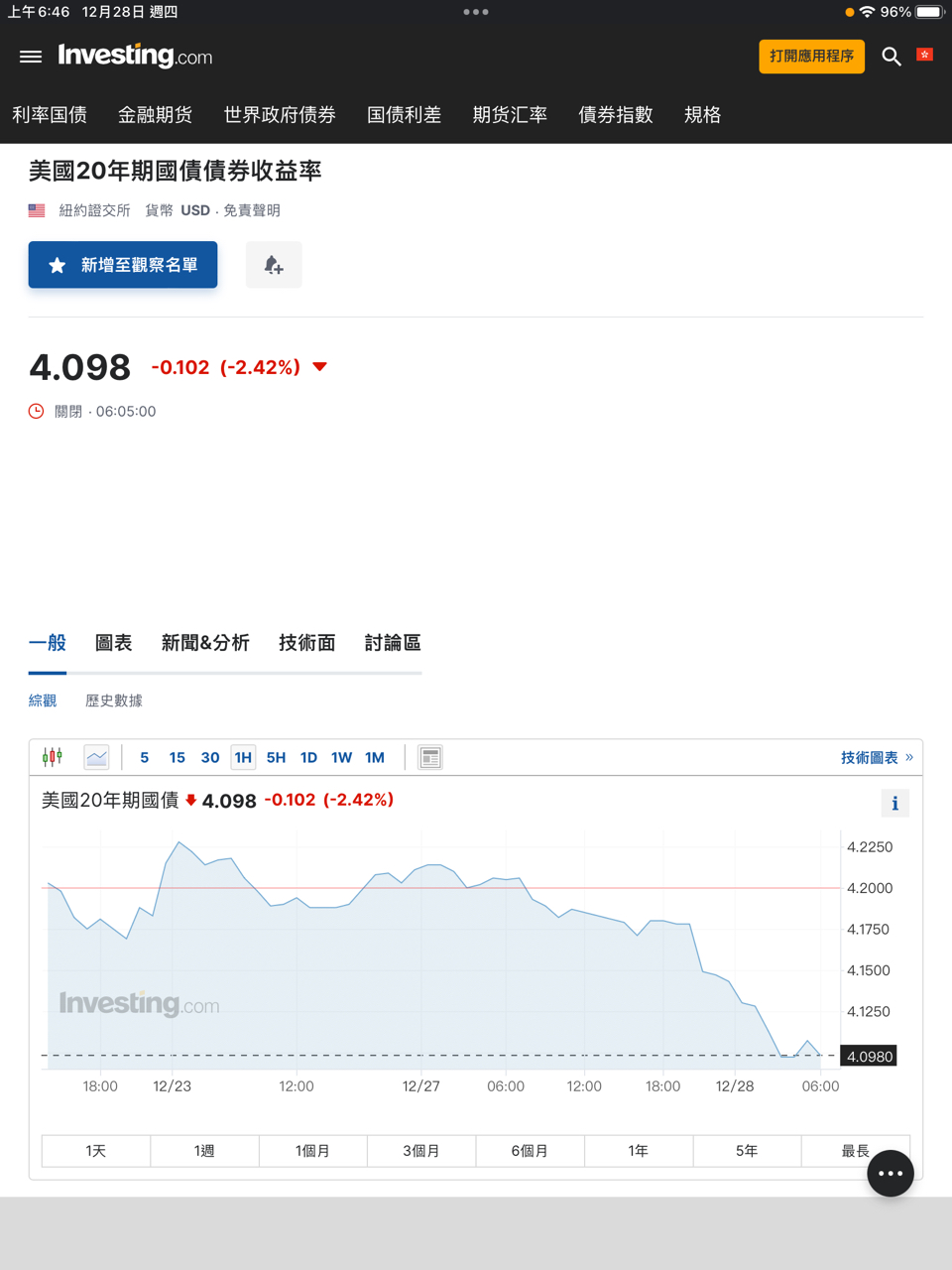Open the red triangle dropdown beside price change

click(318, 366)
